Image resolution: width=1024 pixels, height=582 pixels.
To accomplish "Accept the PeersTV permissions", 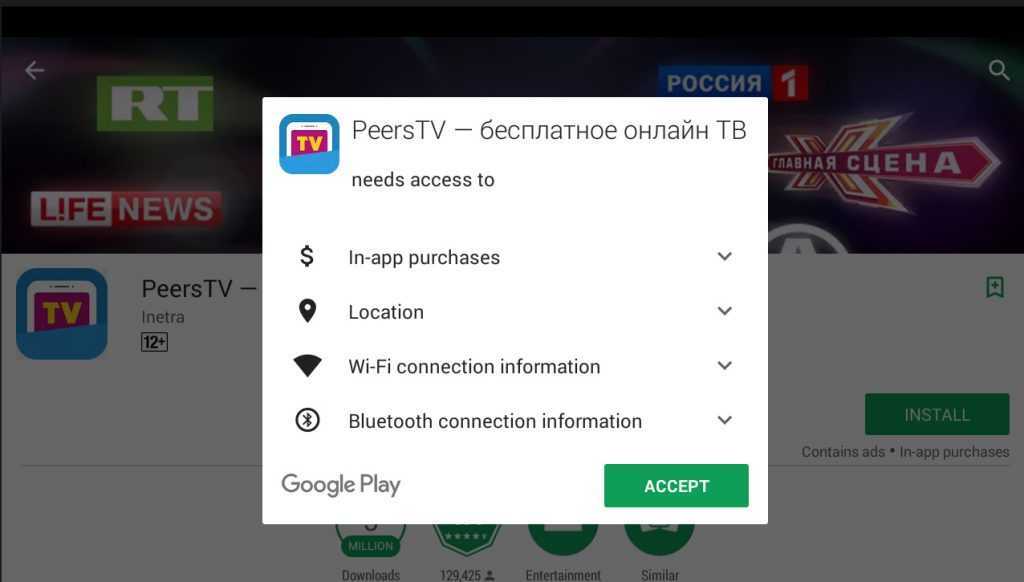I will [676, 486].
